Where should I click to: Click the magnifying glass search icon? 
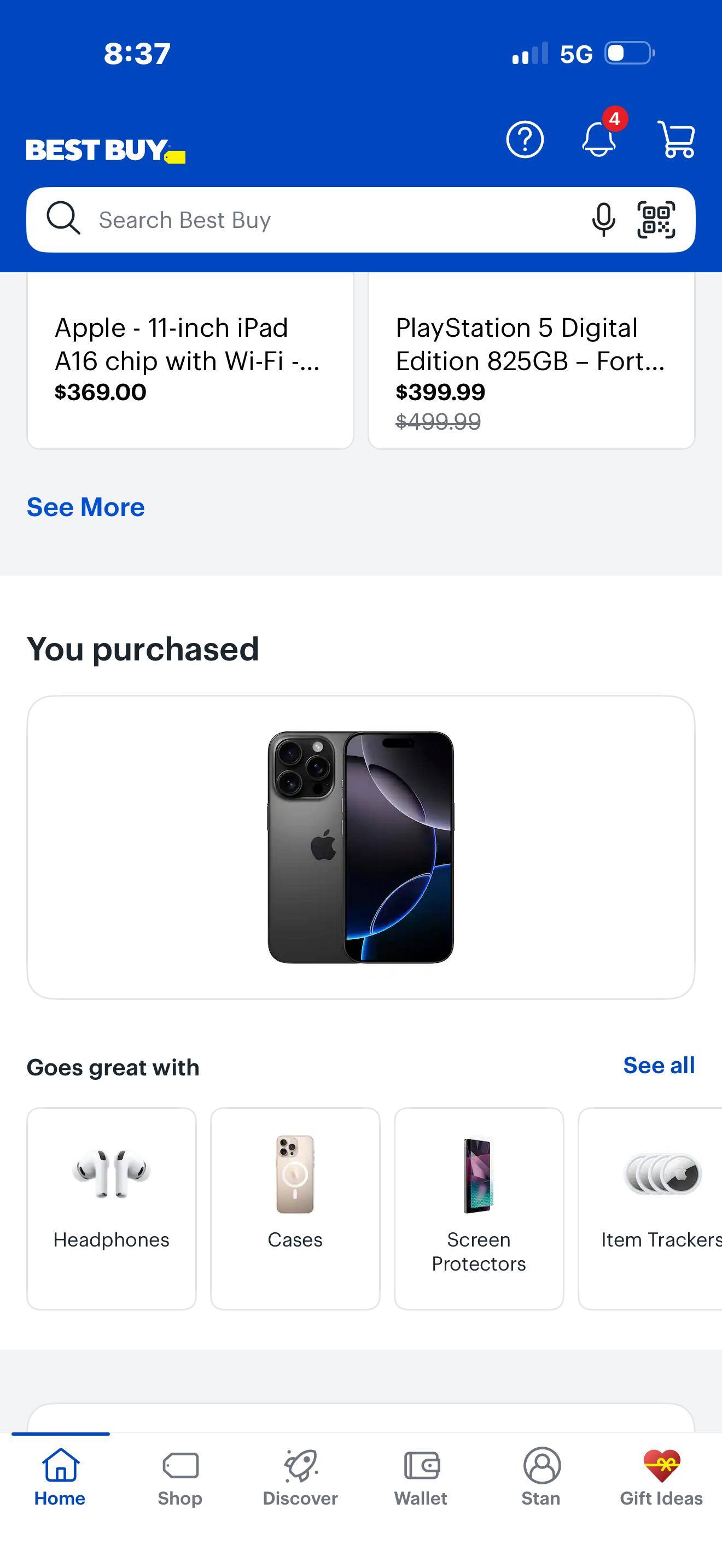[63, 219]
